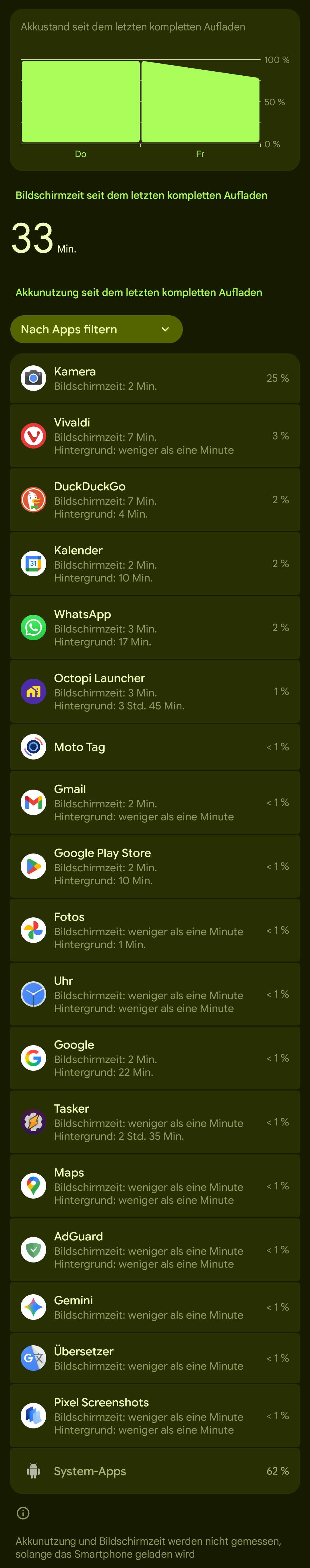Open the Nach Apps filtern dropdown
310x1568 pixels.
click(x=96, y=329)
